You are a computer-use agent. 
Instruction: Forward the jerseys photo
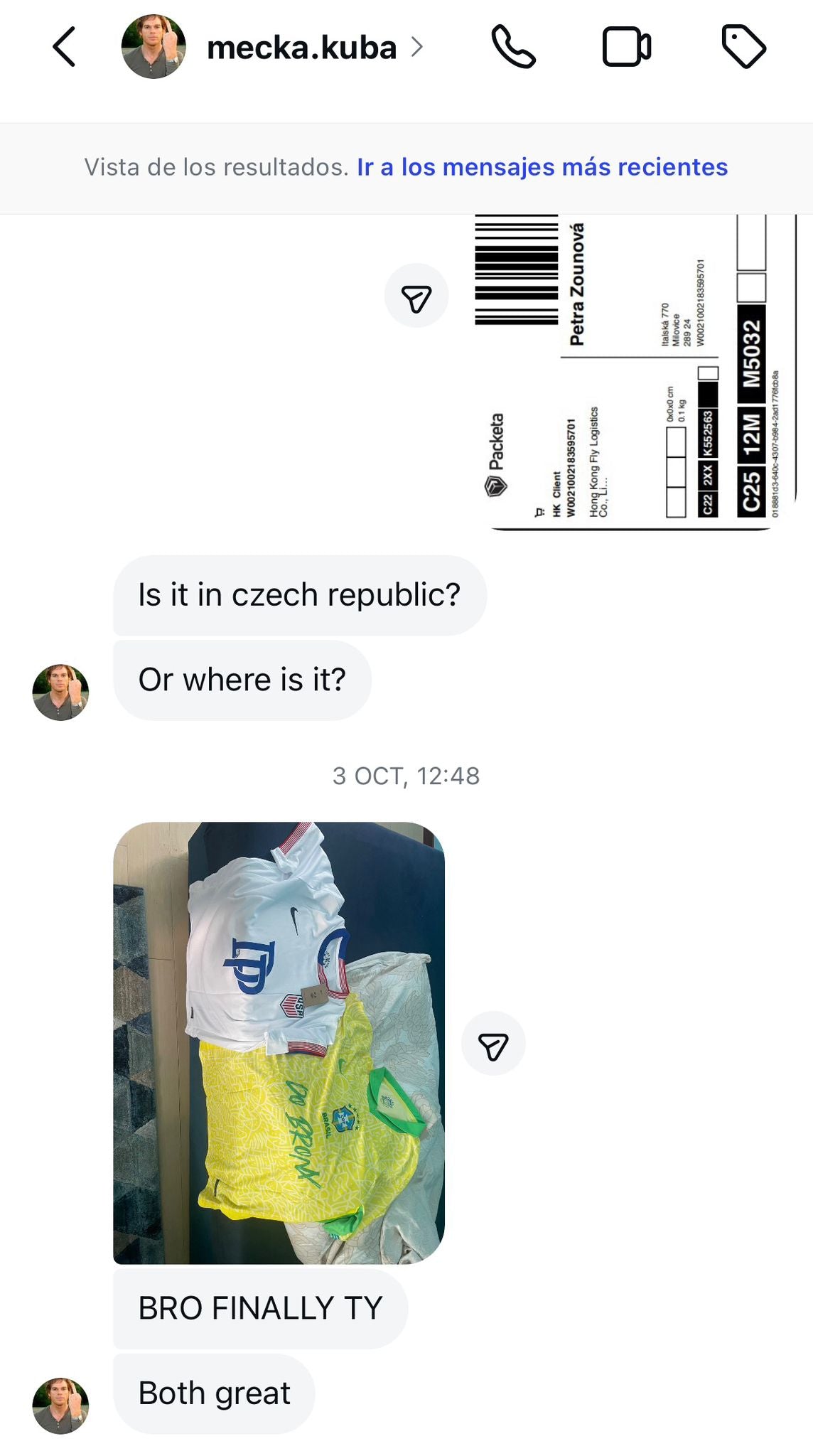(x=493, y=1043)
